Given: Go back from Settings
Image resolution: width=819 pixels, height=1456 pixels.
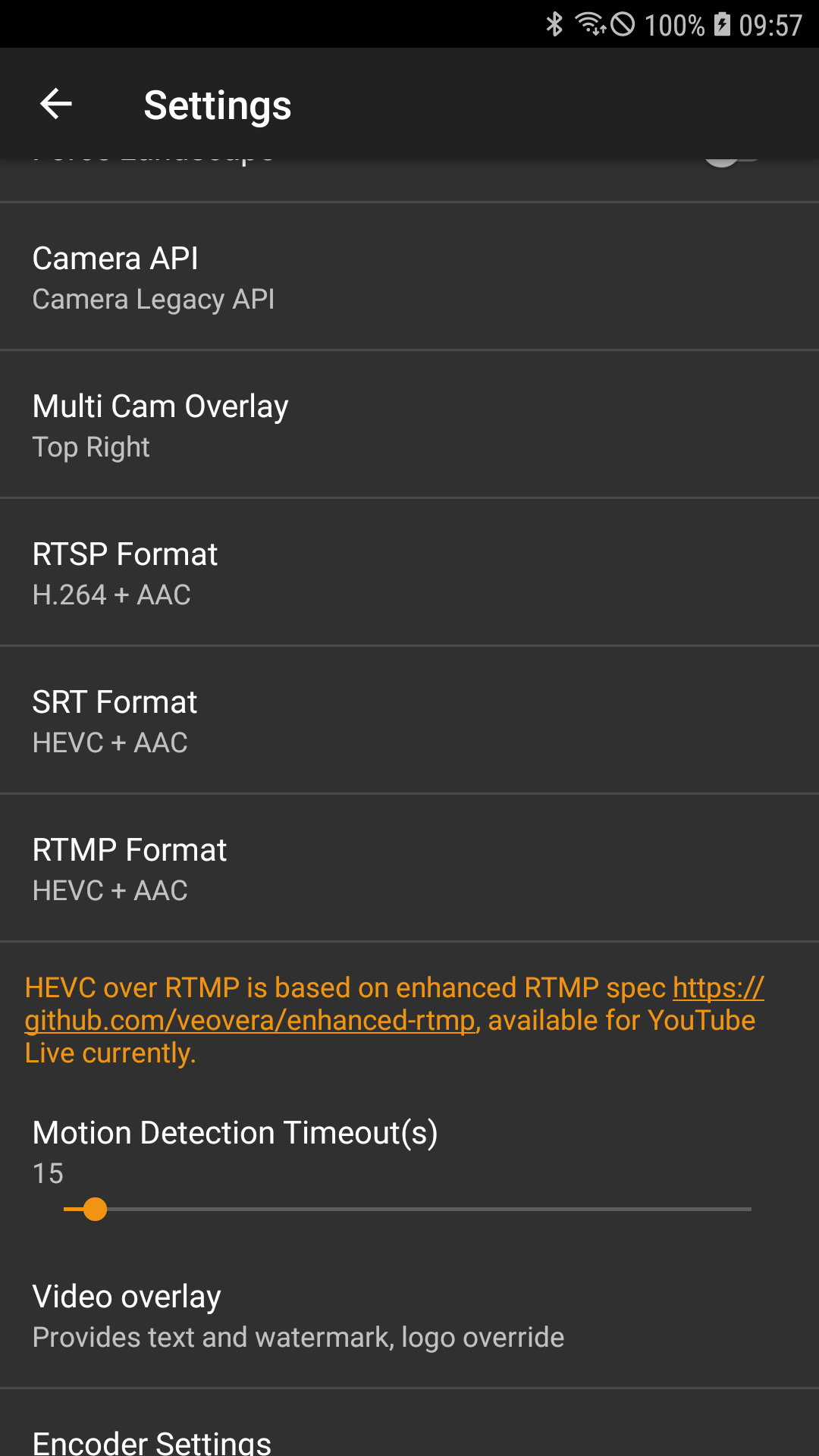Looking at the screenshot, I should coord(56,104).
